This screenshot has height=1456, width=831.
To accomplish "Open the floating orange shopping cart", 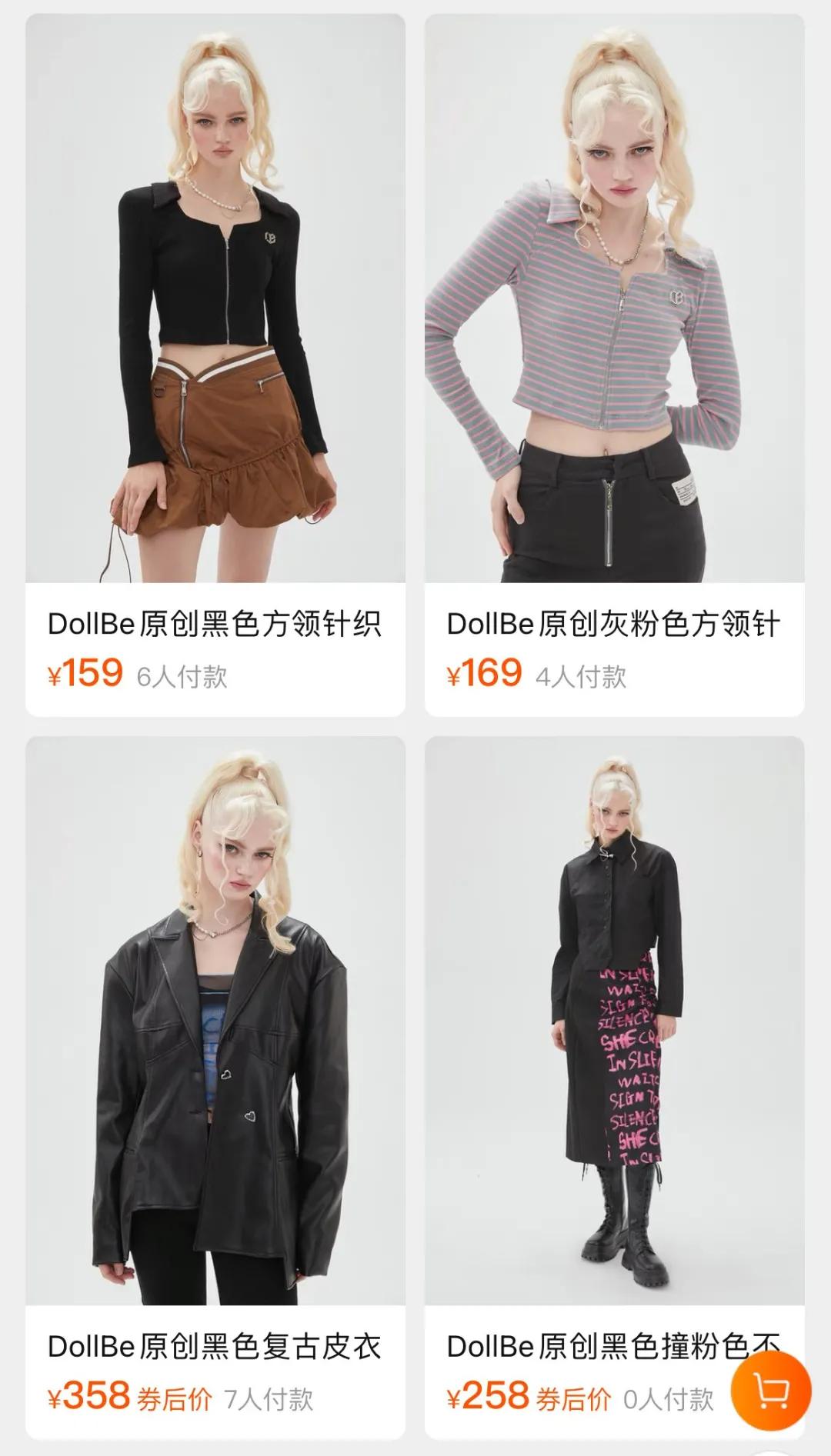I will point(771,1390).
